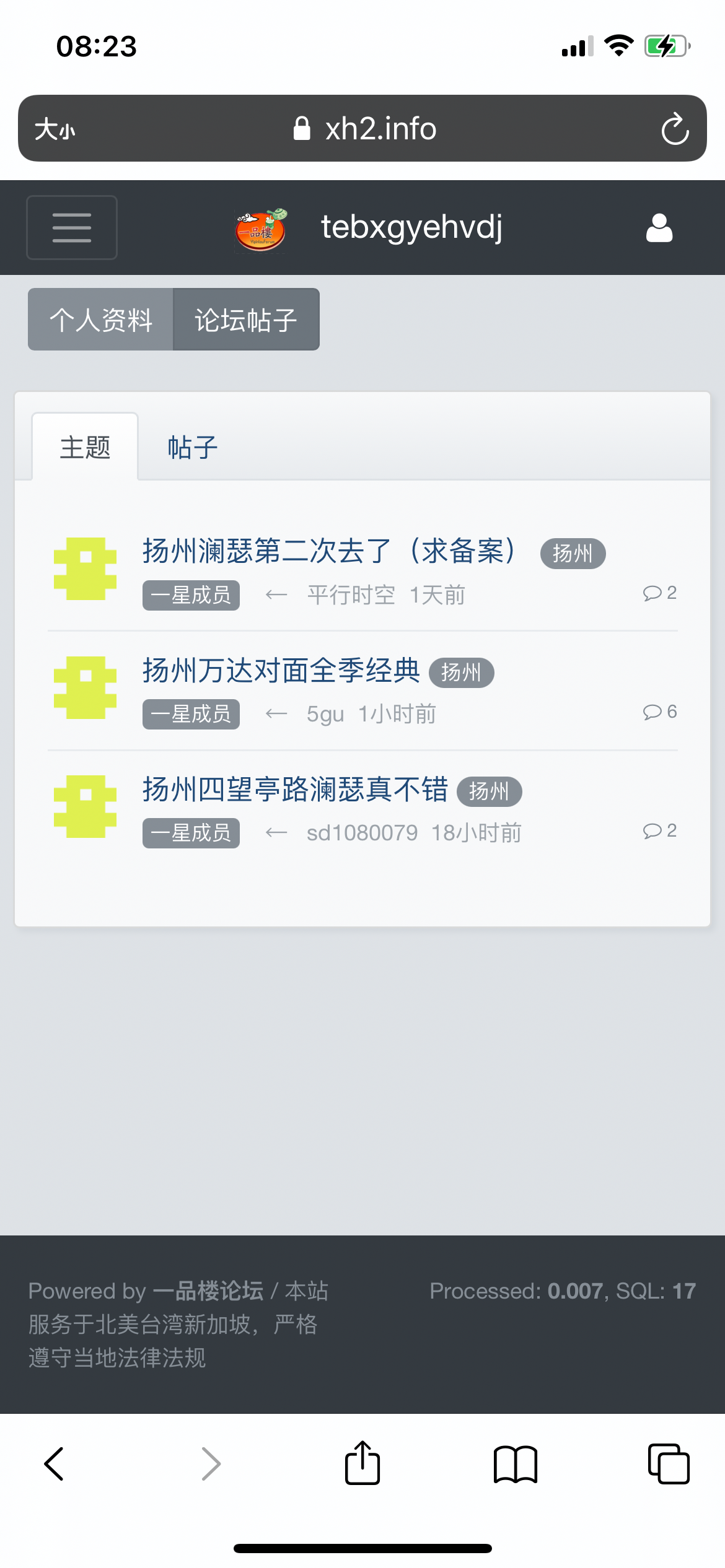
Task: Open thread 扬州澜瑟第二次去了（求备案）
Action: tap(327, 552)
